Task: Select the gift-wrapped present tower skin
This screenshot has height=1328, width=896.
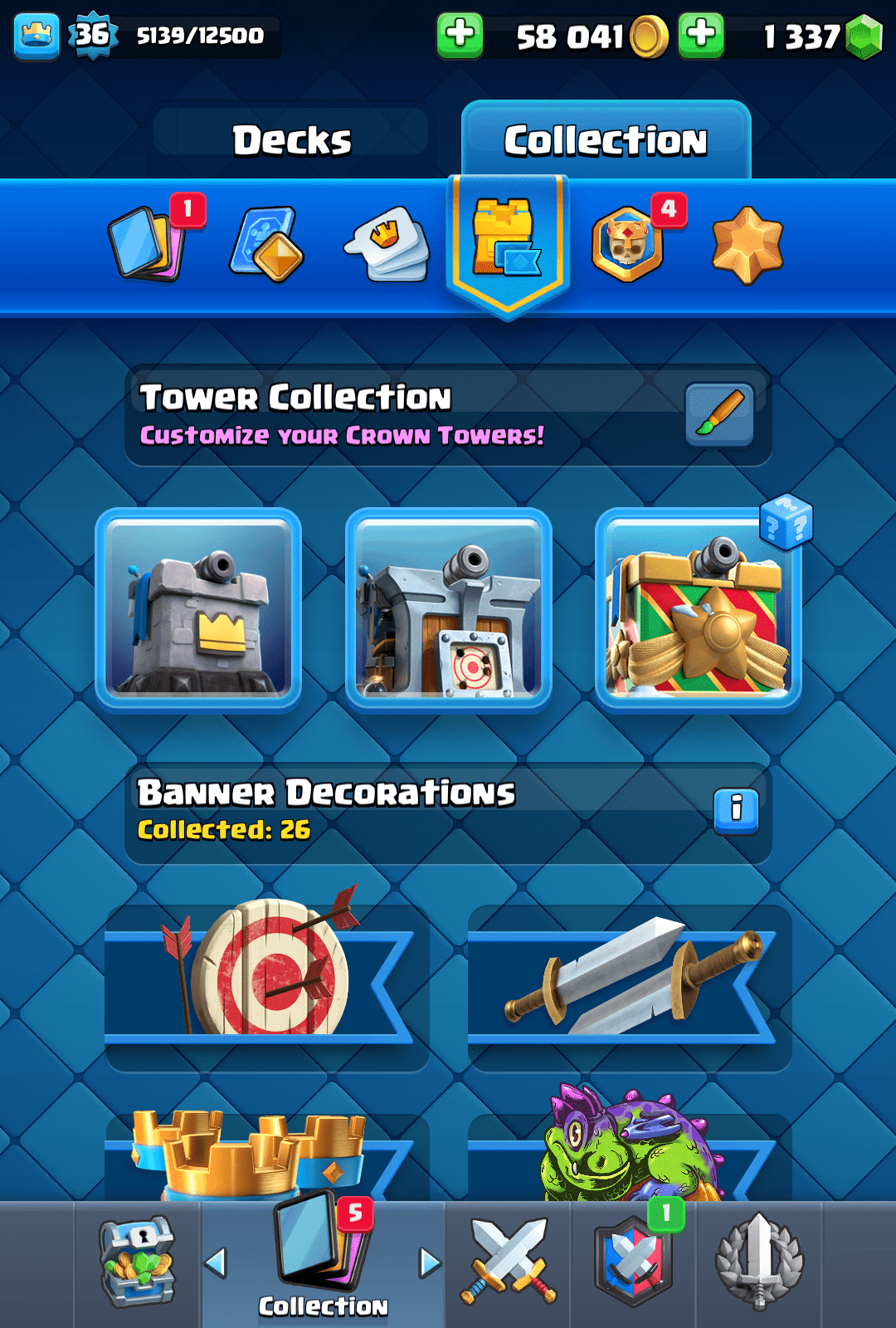Action: 698,609
